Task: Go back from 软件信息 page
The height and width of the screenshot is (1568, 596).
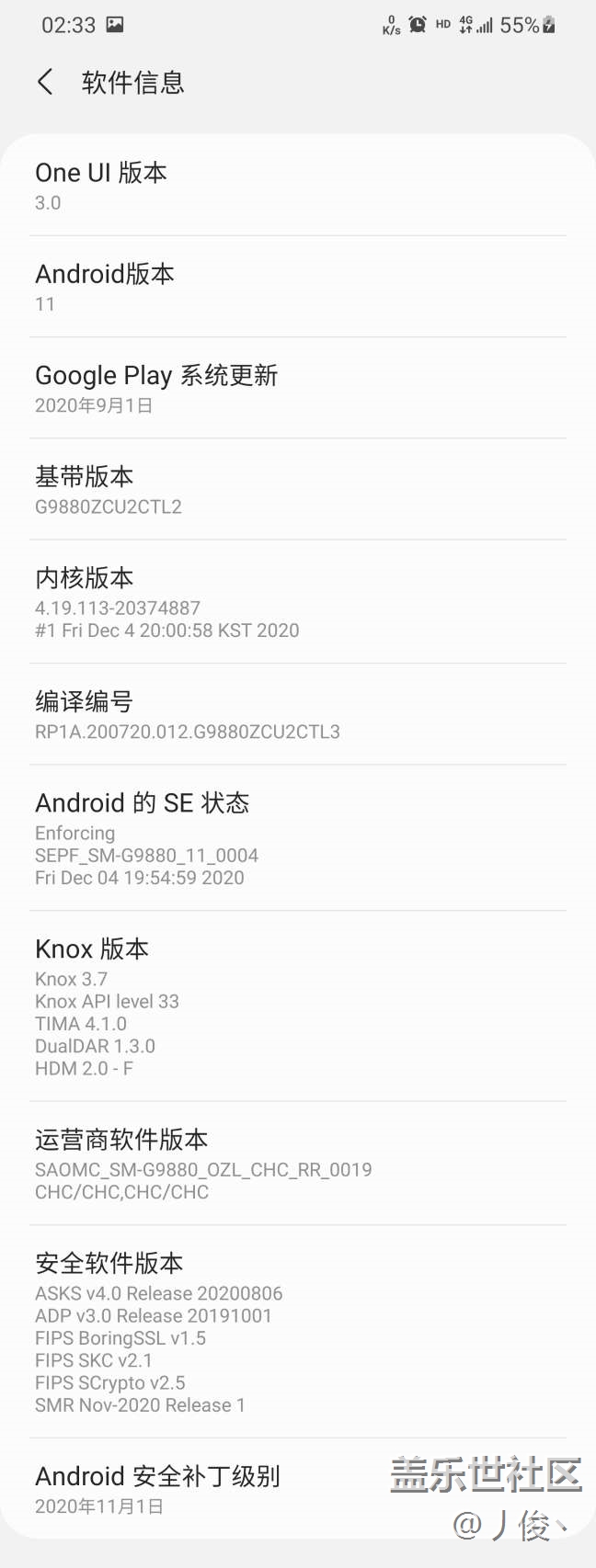Action: (45, 82)
